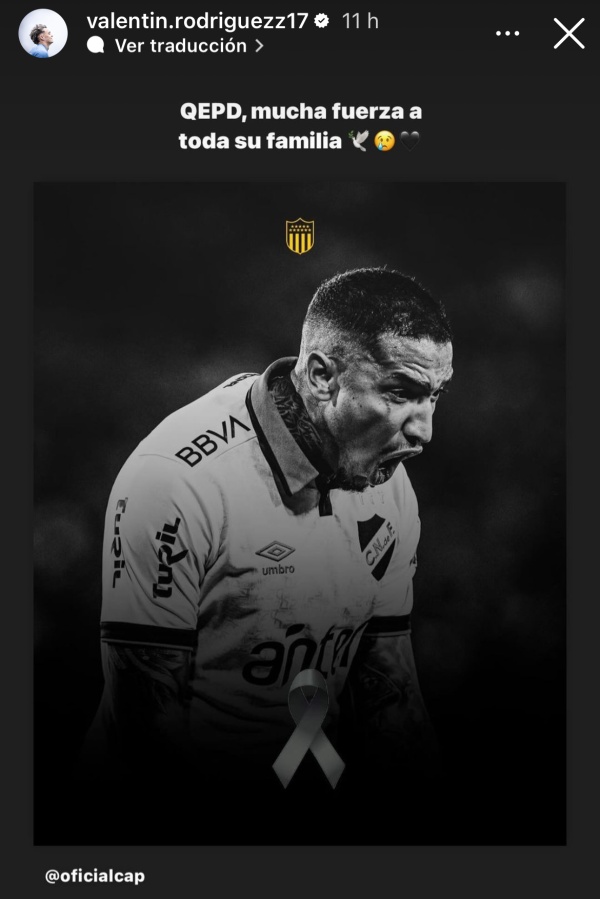The image size is (600, 899).
Task: Open the three-dot story options menu
Action: [507, 34]
